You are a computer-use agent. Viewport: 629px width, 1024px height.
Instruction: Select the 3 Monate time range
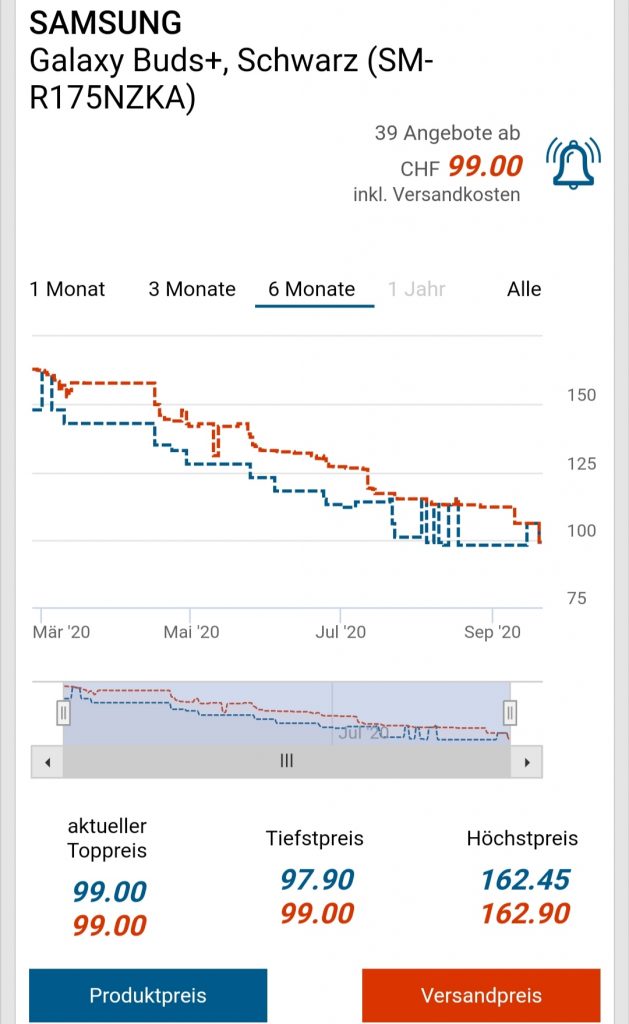pos(192,289)
